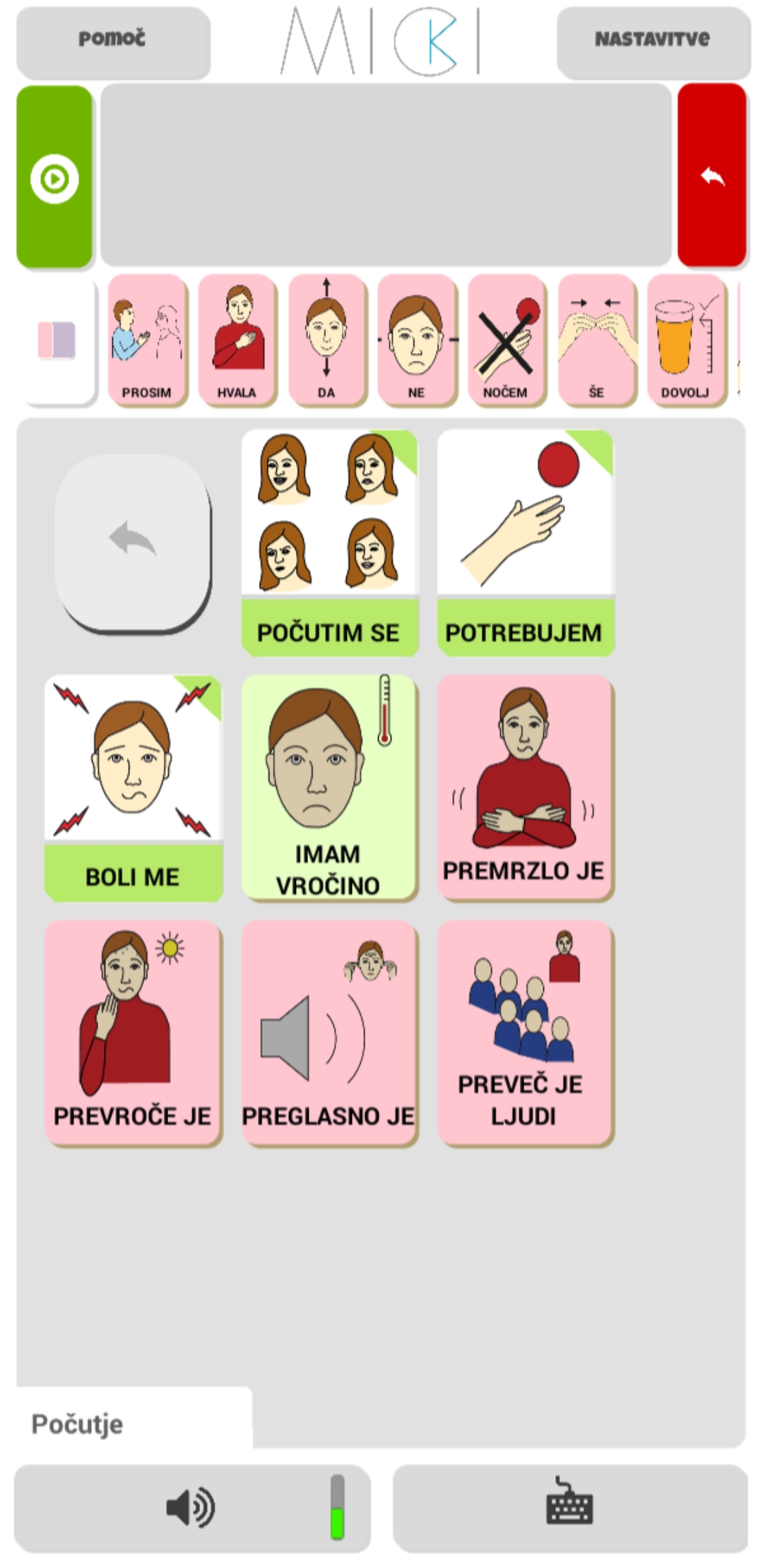Tap the ŠE card
Viewport: 763px width, 1568px height.
(596, 340)
